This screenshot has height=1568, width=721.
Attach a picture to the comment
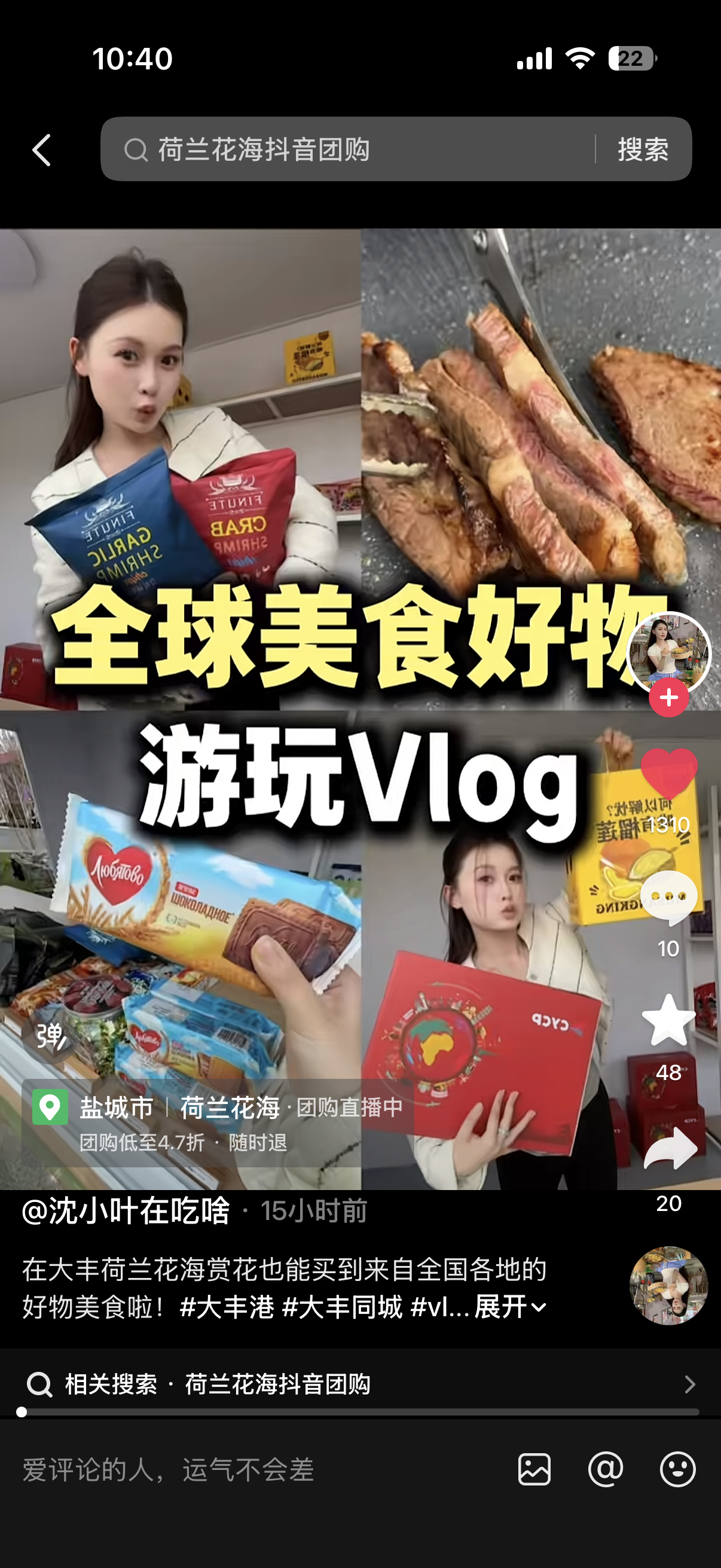534,1470
